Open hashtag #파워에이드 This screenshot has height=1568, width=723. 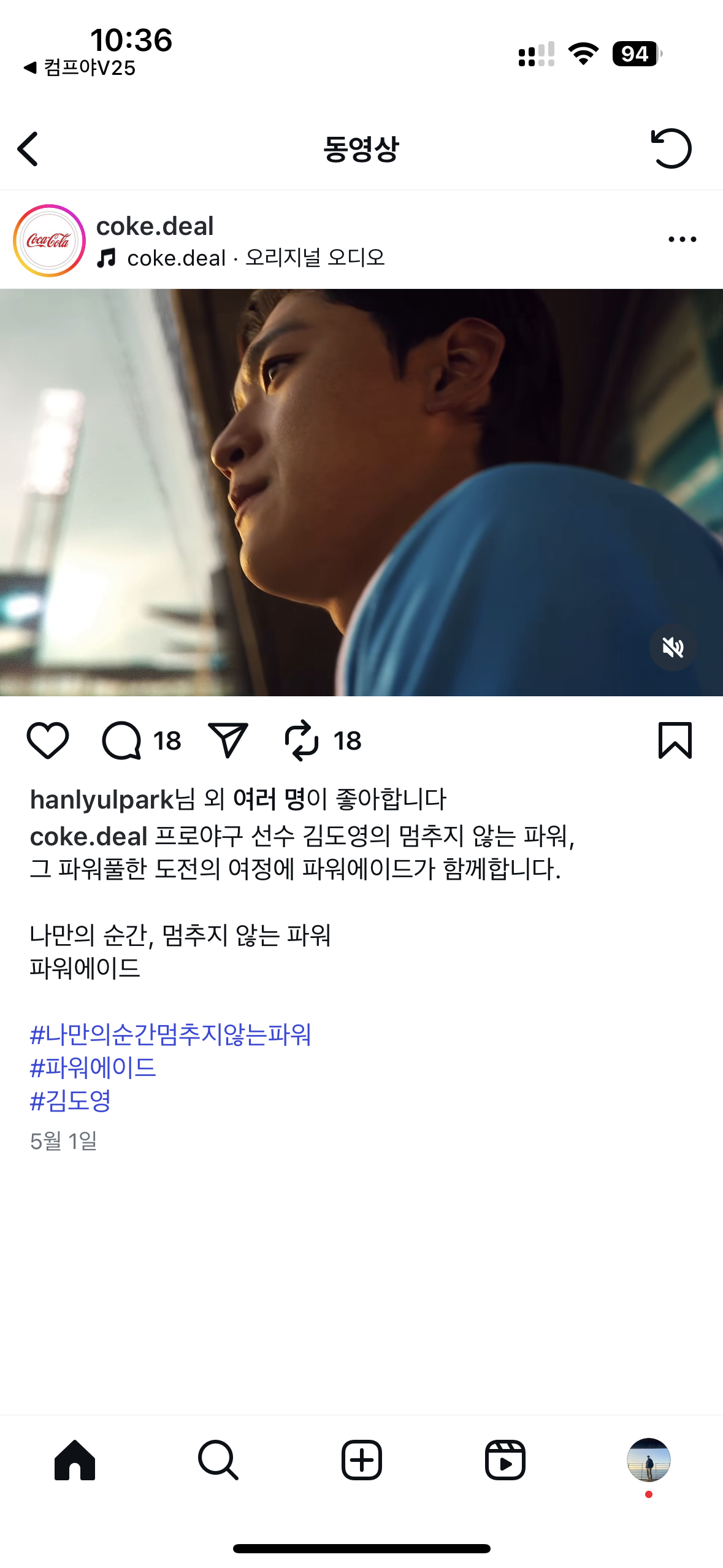pos(93,1067)
